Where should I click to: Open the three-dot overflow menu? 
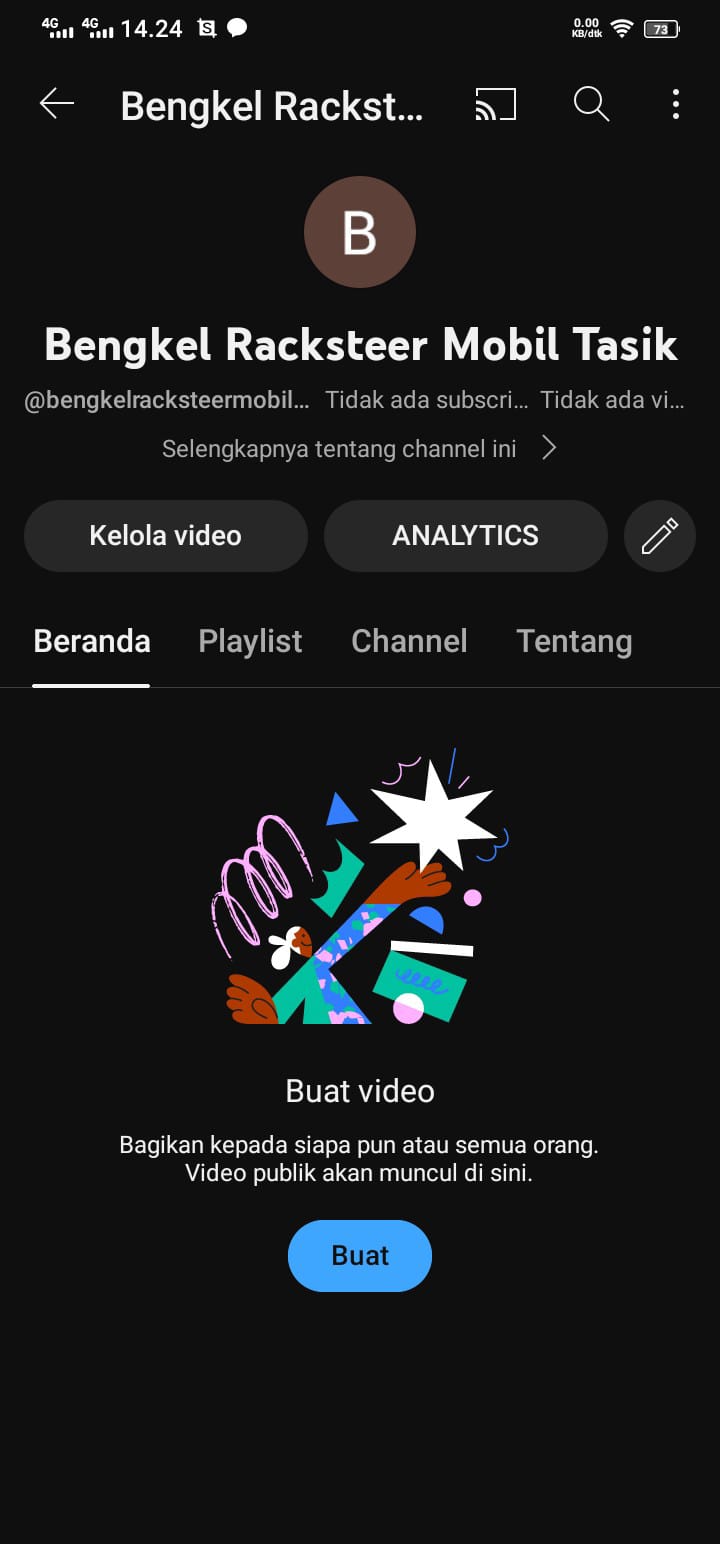[676, 104]
